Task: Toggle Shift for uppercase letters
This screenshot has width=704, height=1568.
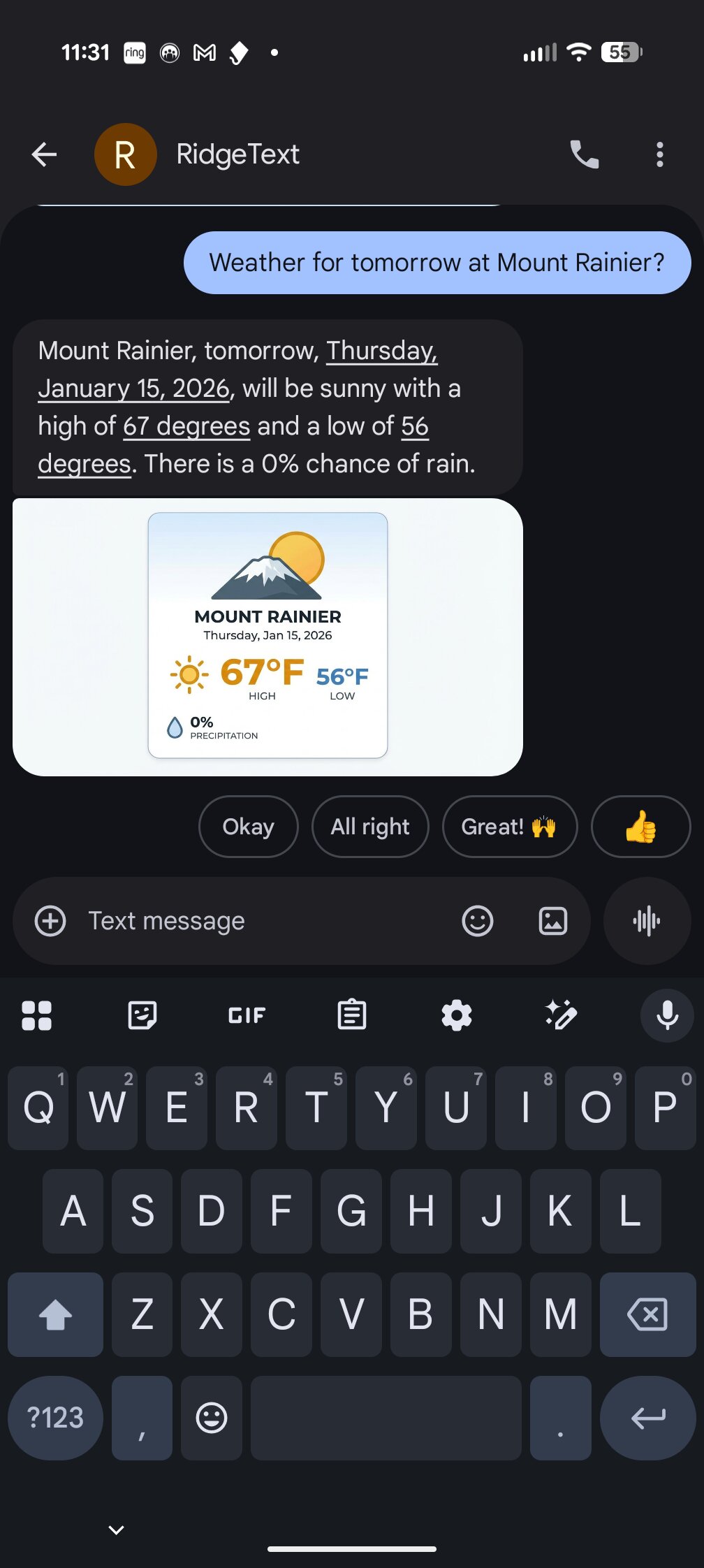Action: [55, 1314]
